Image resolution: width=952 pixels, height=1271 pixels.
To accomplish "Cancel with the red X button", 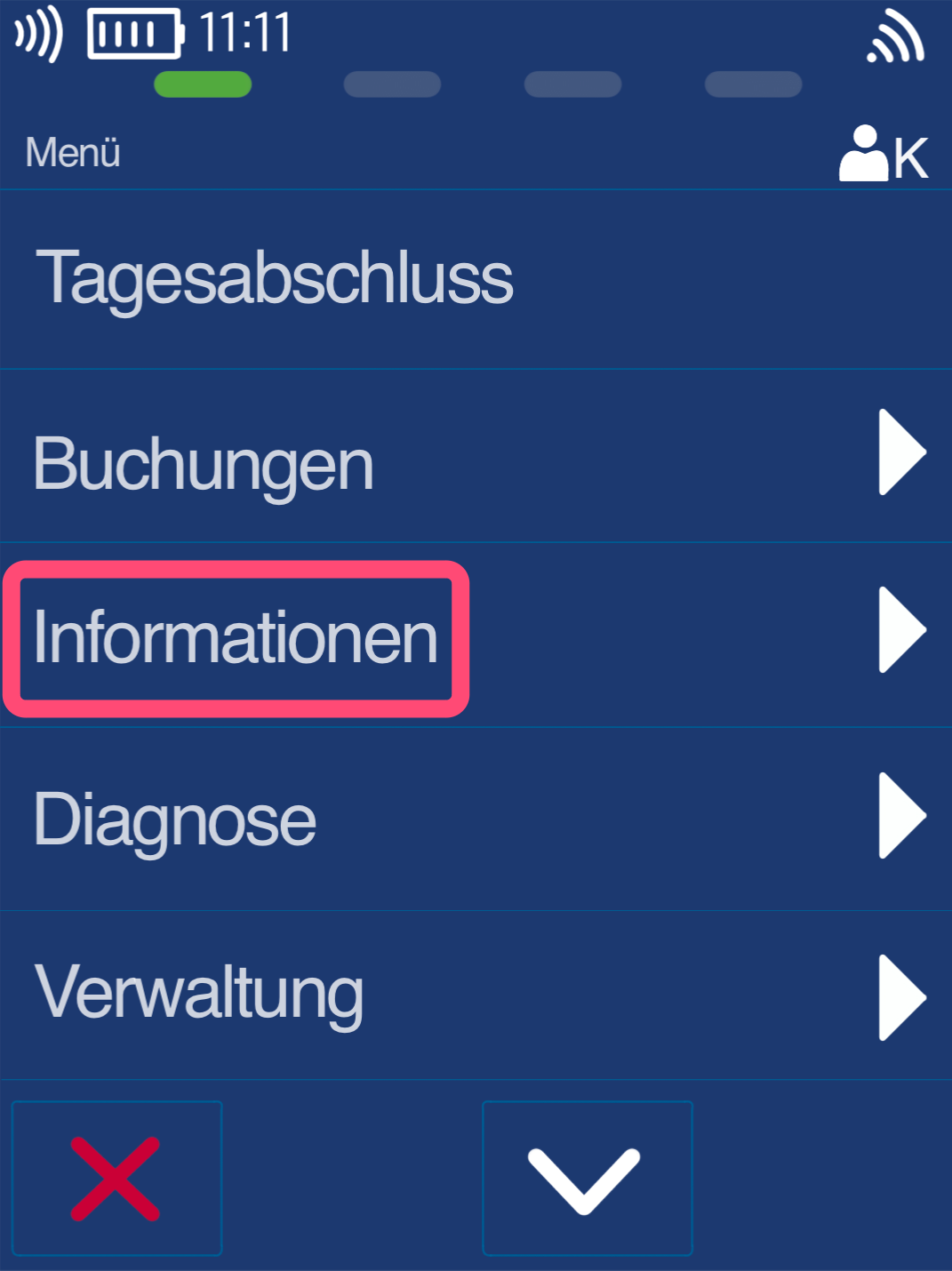I will (x=116, y=1179).
